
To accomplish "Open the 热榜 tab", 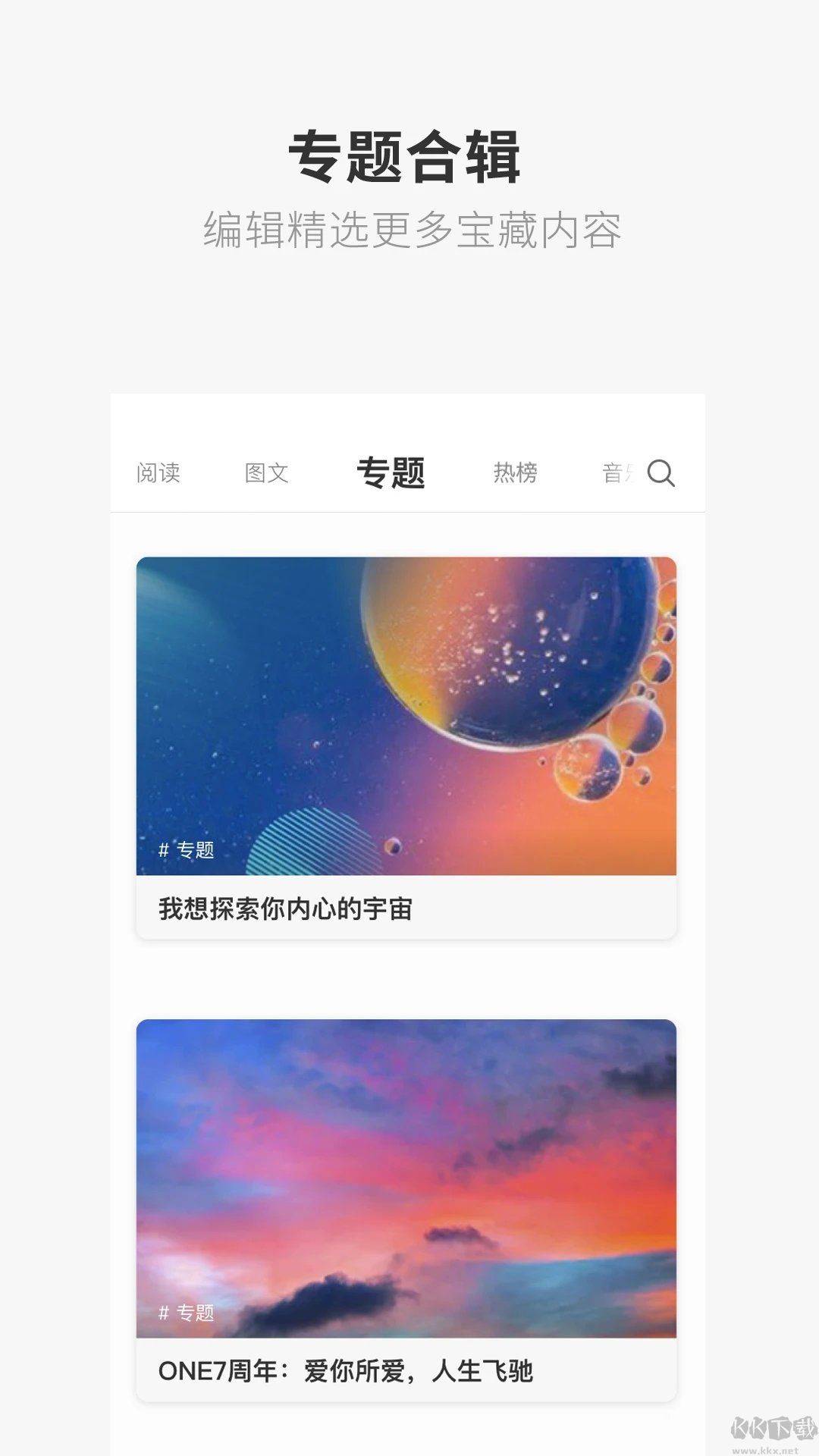I will pyautogui.click(x=516, y=472).
